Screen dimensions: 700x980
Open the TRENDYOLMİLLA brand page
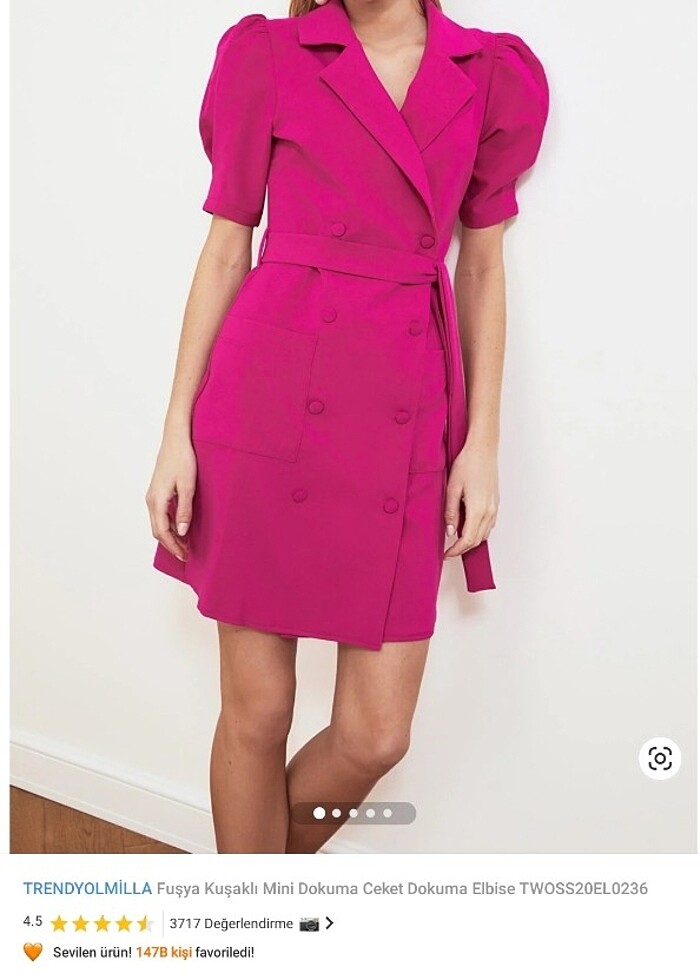click(88, 888)
